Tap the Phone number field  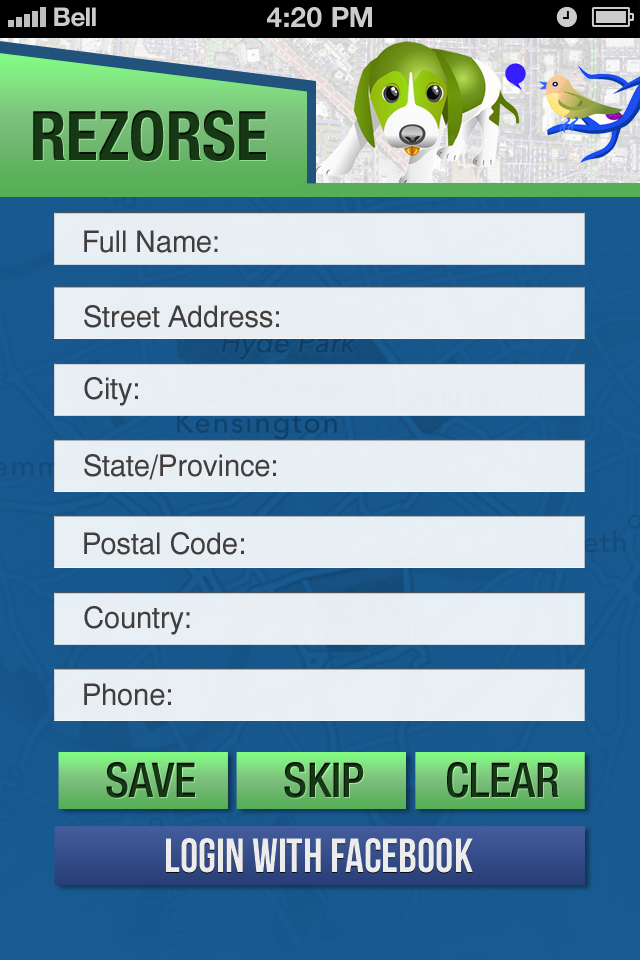click(319, 695)
